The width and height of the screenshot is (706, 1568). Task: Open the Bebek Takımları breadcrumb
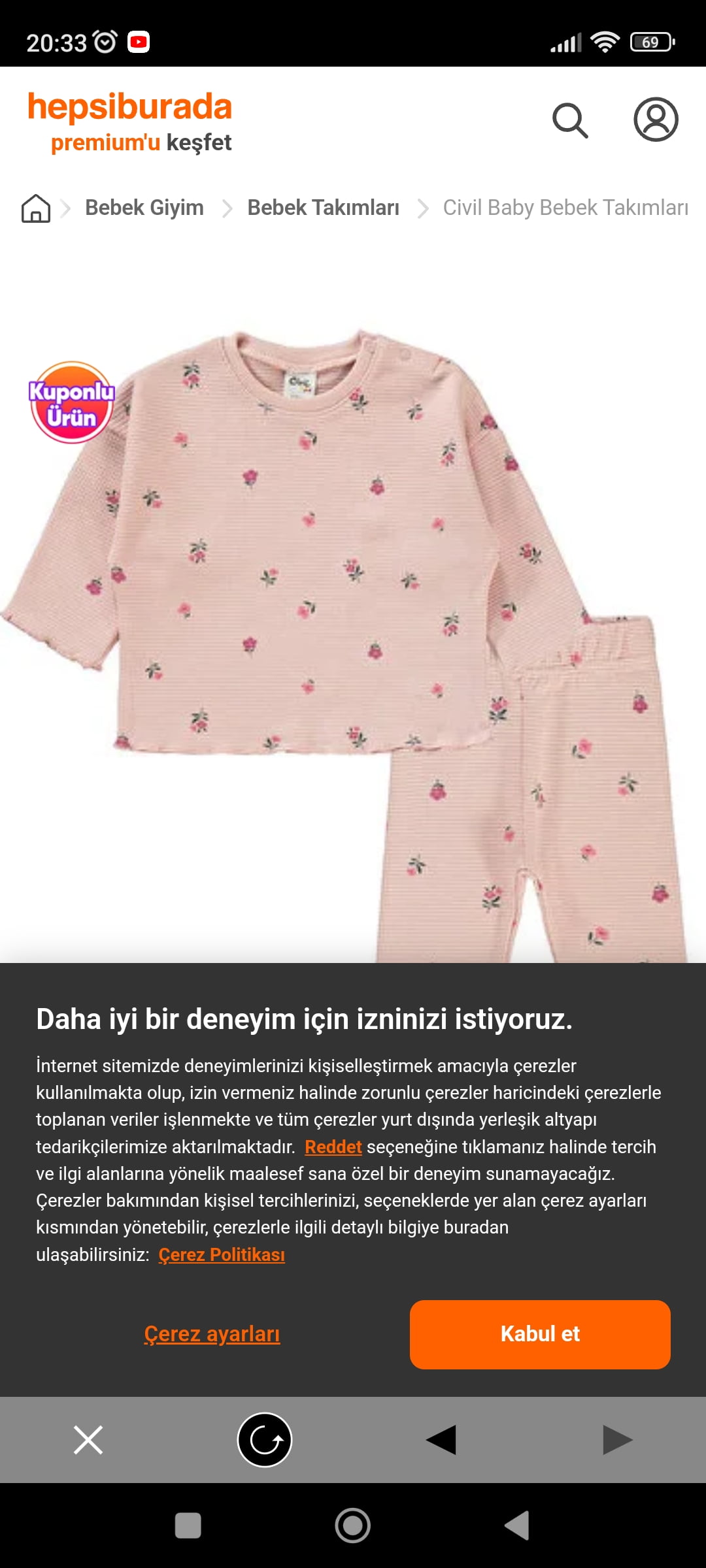pyautogui.click(x=323, y=208)
